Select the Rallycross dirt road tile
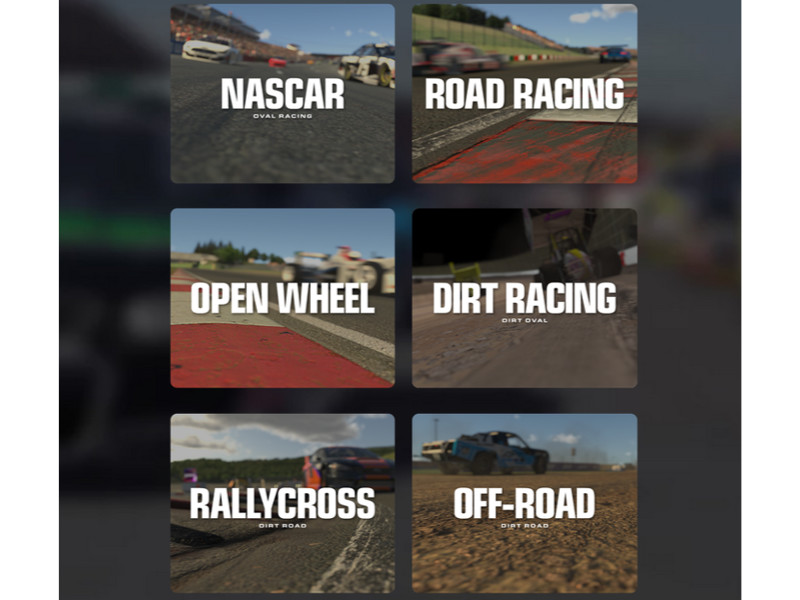Image resolution: width=800 pixels, height=600 pixels. [x=282, y=503]
